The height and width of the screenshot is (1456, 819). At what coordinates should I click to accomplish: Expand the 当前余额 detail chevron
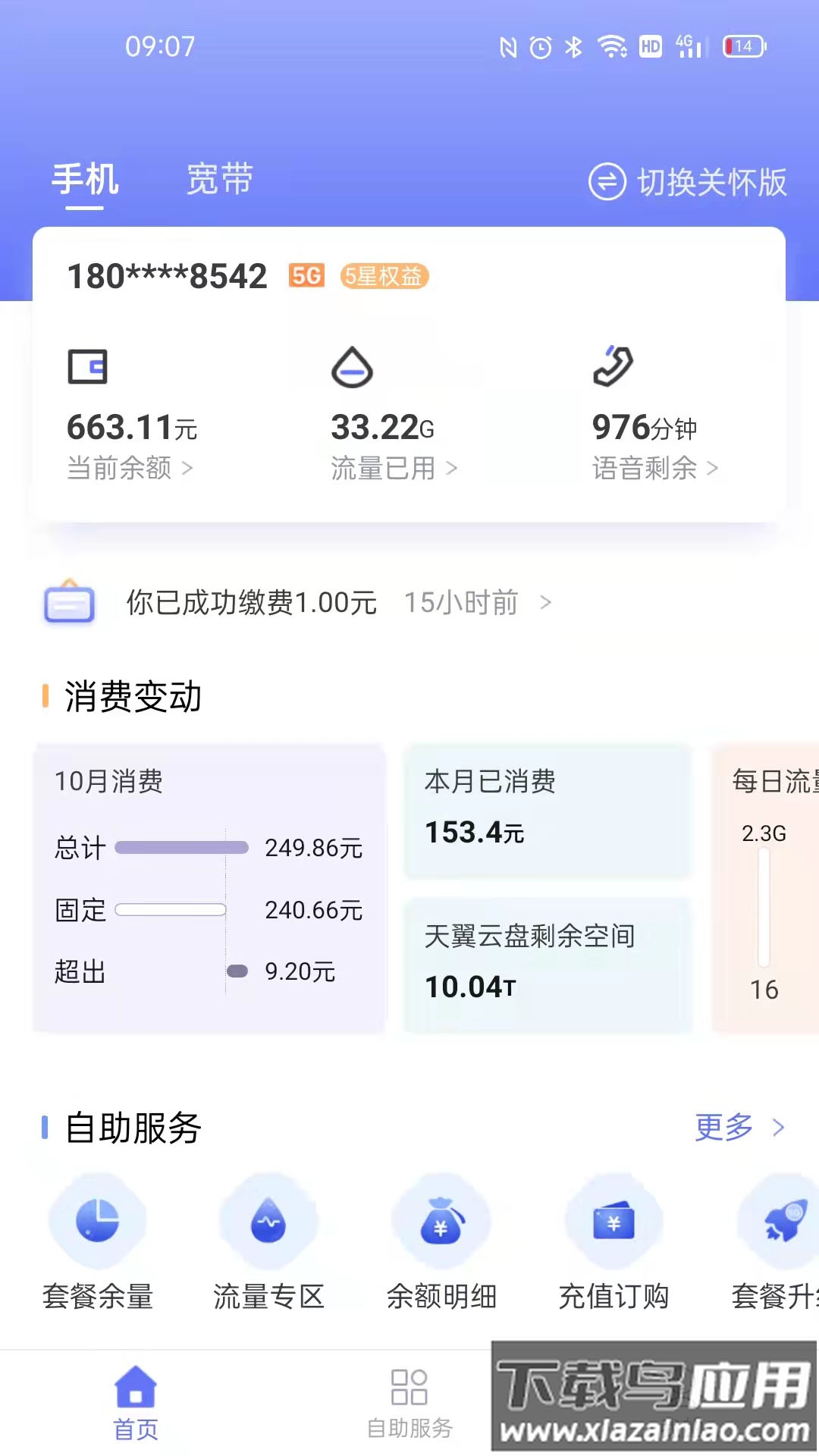pyautogui.click(x=189, y=469)
